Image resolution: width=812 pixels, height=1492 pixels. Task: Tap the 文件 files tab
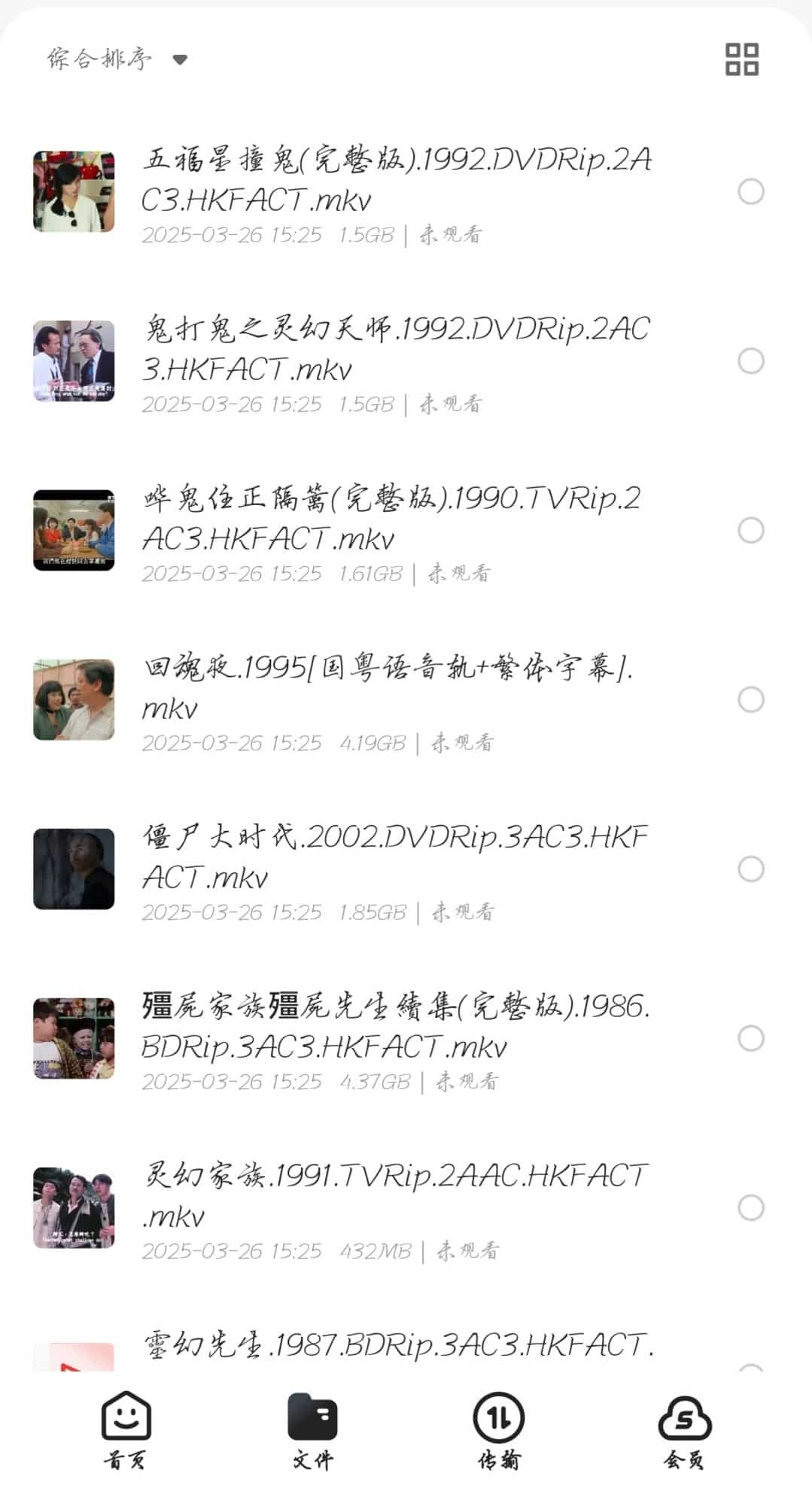pos(312,1430)
